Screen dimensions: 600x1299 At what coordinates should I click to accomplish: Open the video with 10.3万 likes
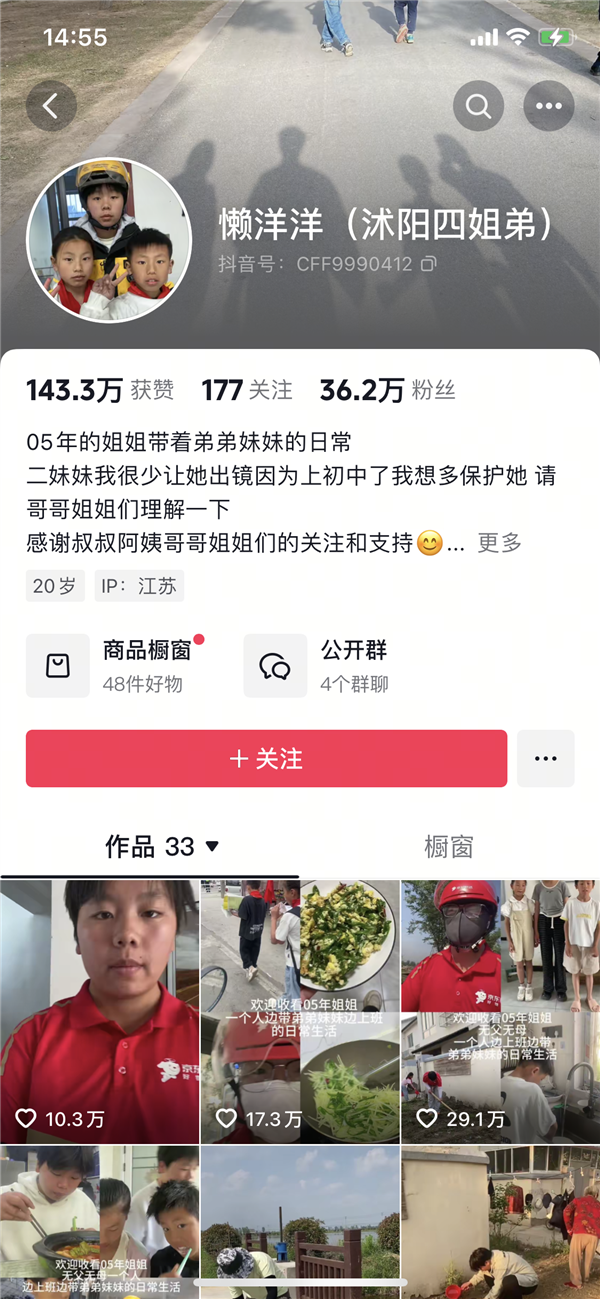pyautogui.click(x=99, y=1010)
